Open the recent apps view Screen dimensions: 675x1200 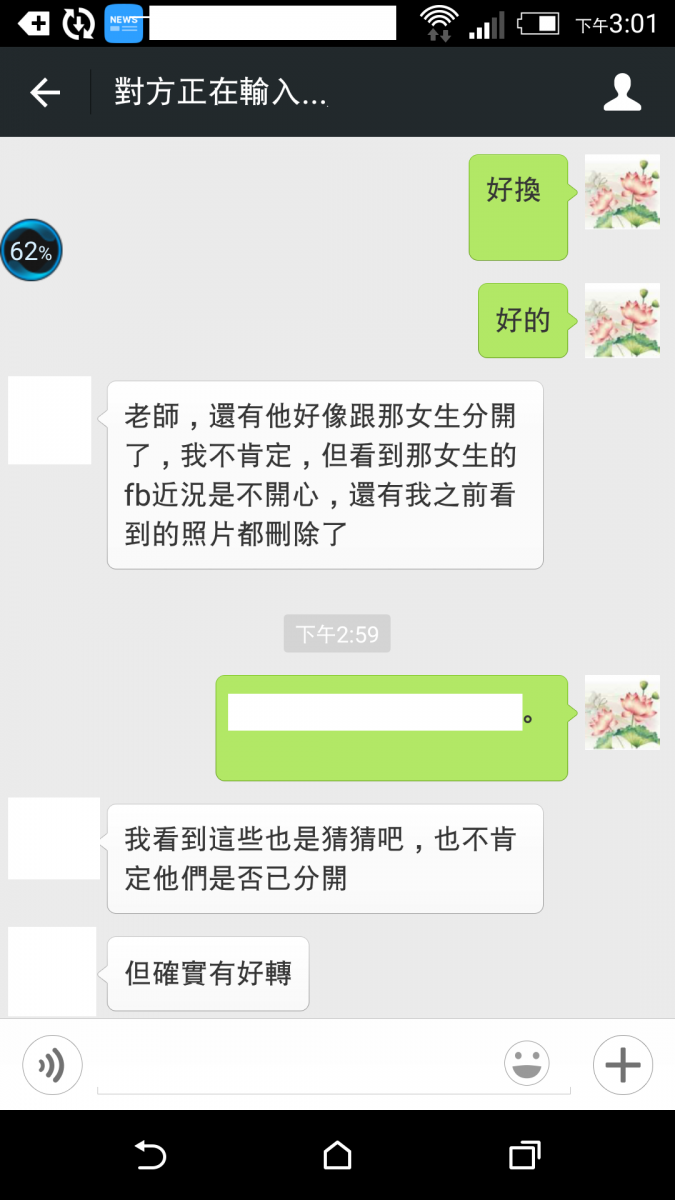pyautogui.click(x=524, y=1156)
